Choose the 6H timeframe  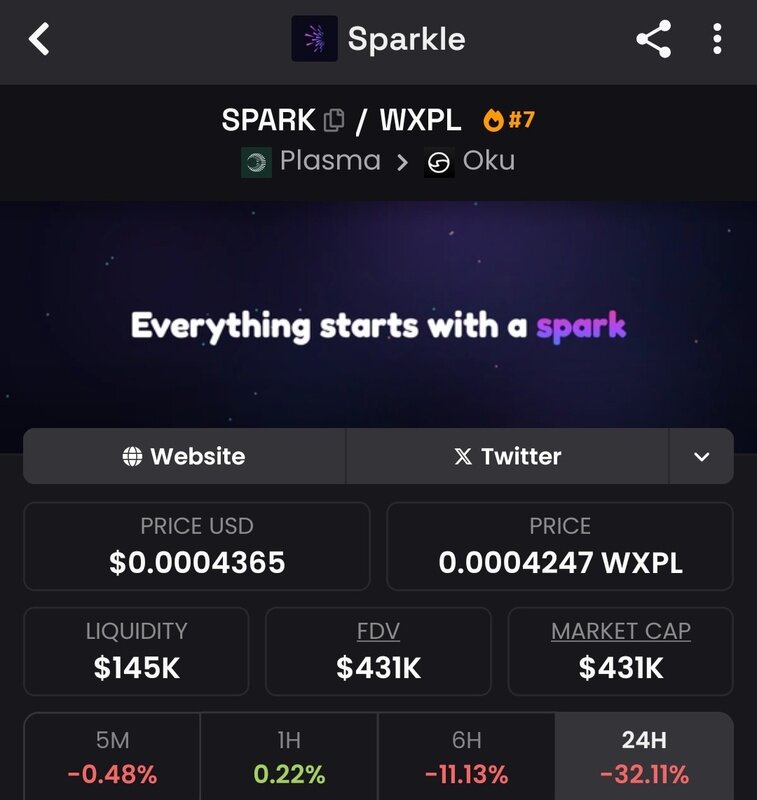point(466,757)
